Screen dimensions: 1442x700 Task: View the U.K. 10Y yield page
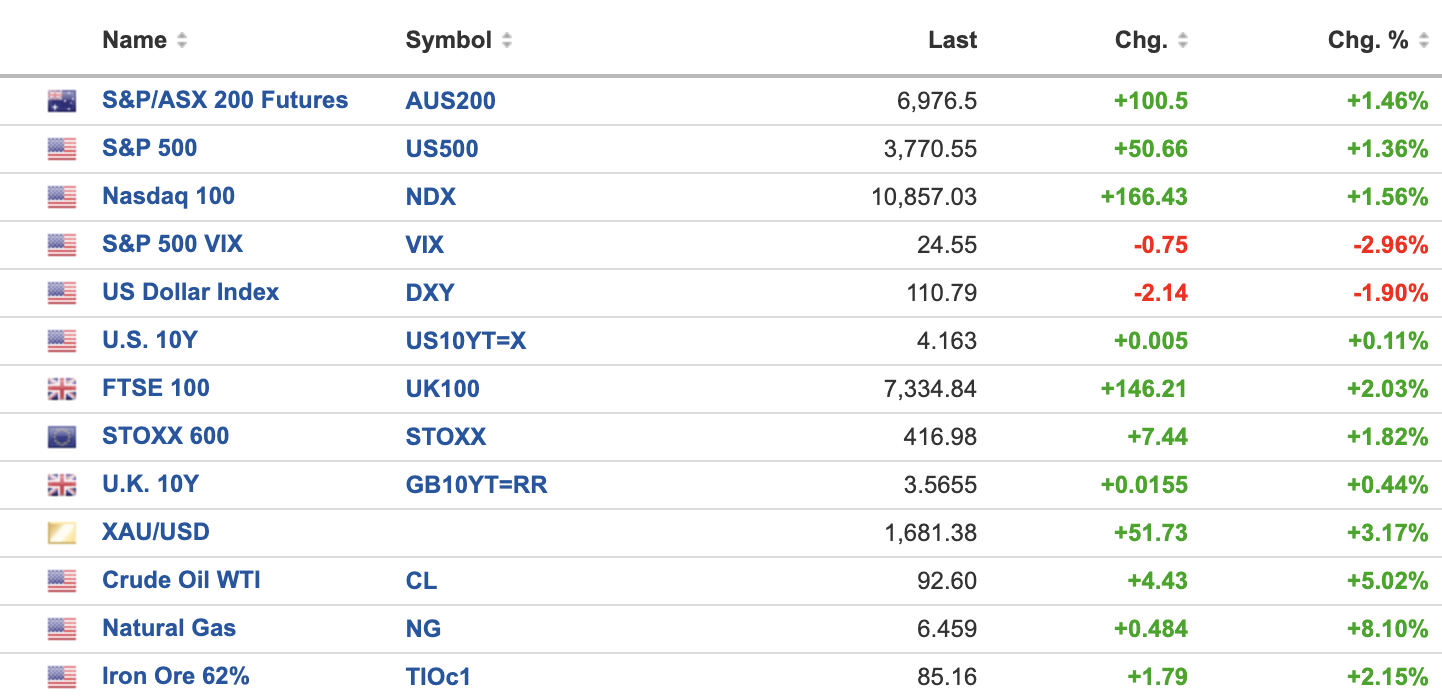(x=150, y=484)
